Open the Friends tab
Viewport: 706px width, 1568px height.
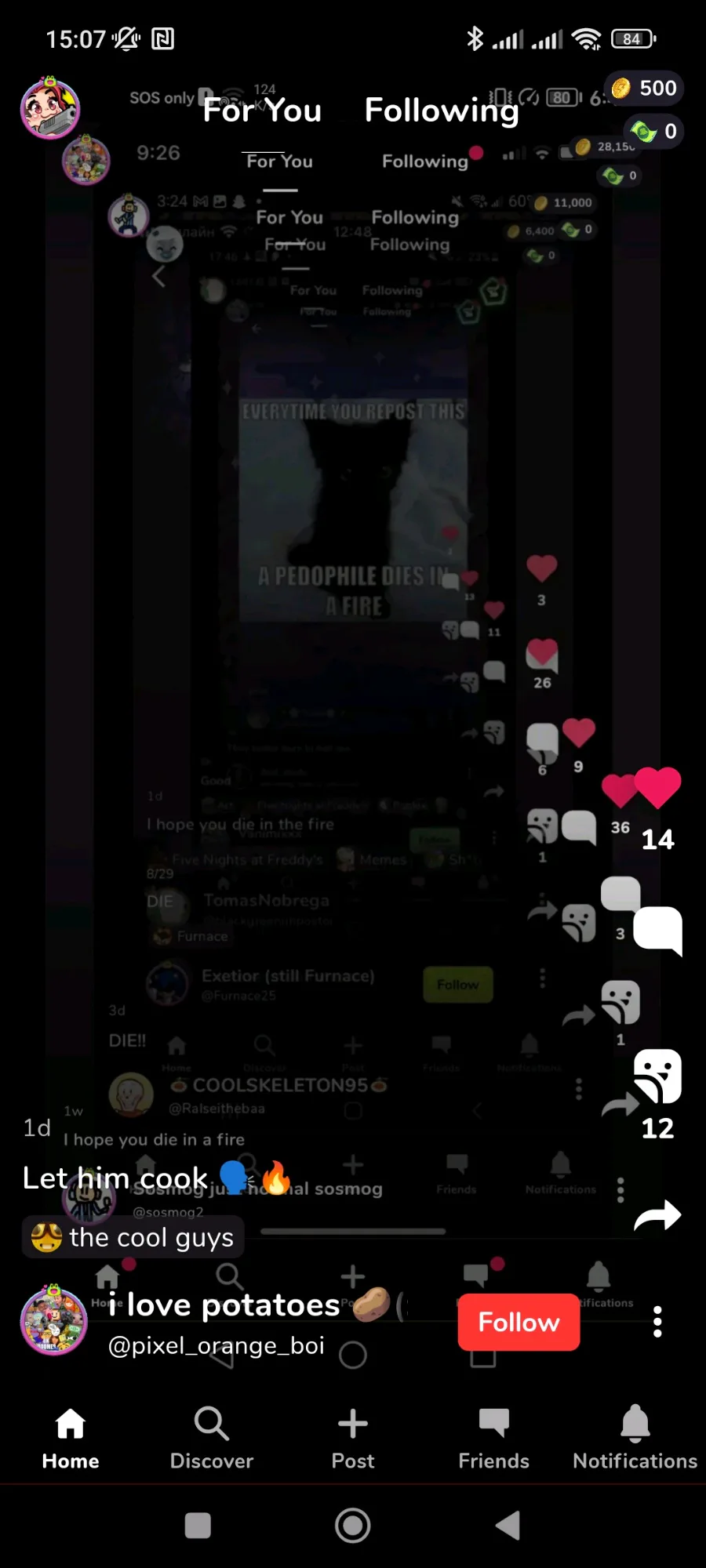pyautogui.click(x=494, y=1439)
